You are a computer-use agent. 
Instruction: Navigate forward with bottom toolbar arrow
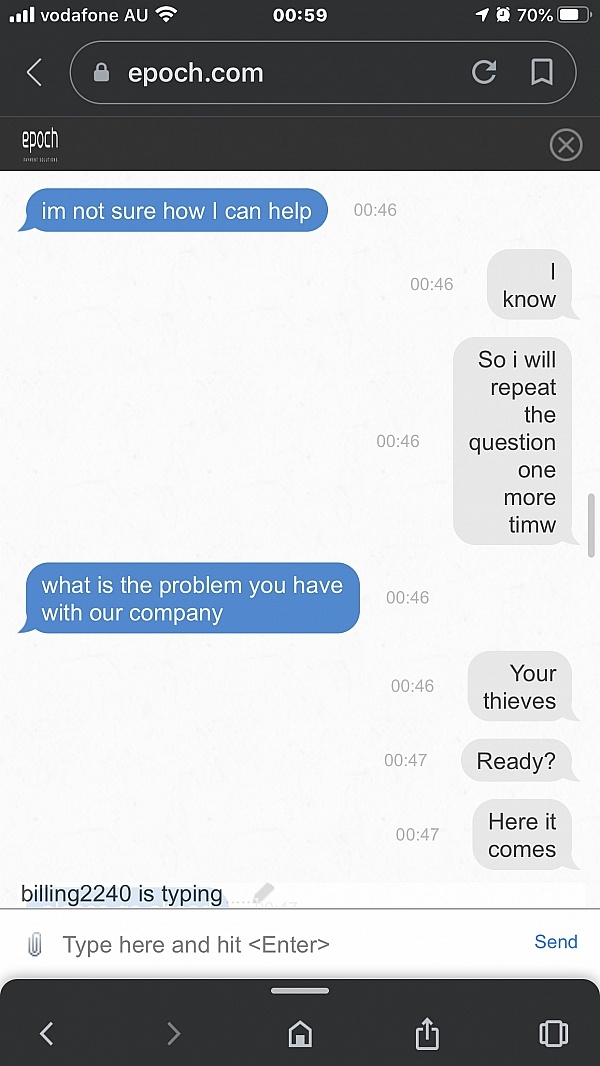pyautogui.click(x=173, y=1033)
